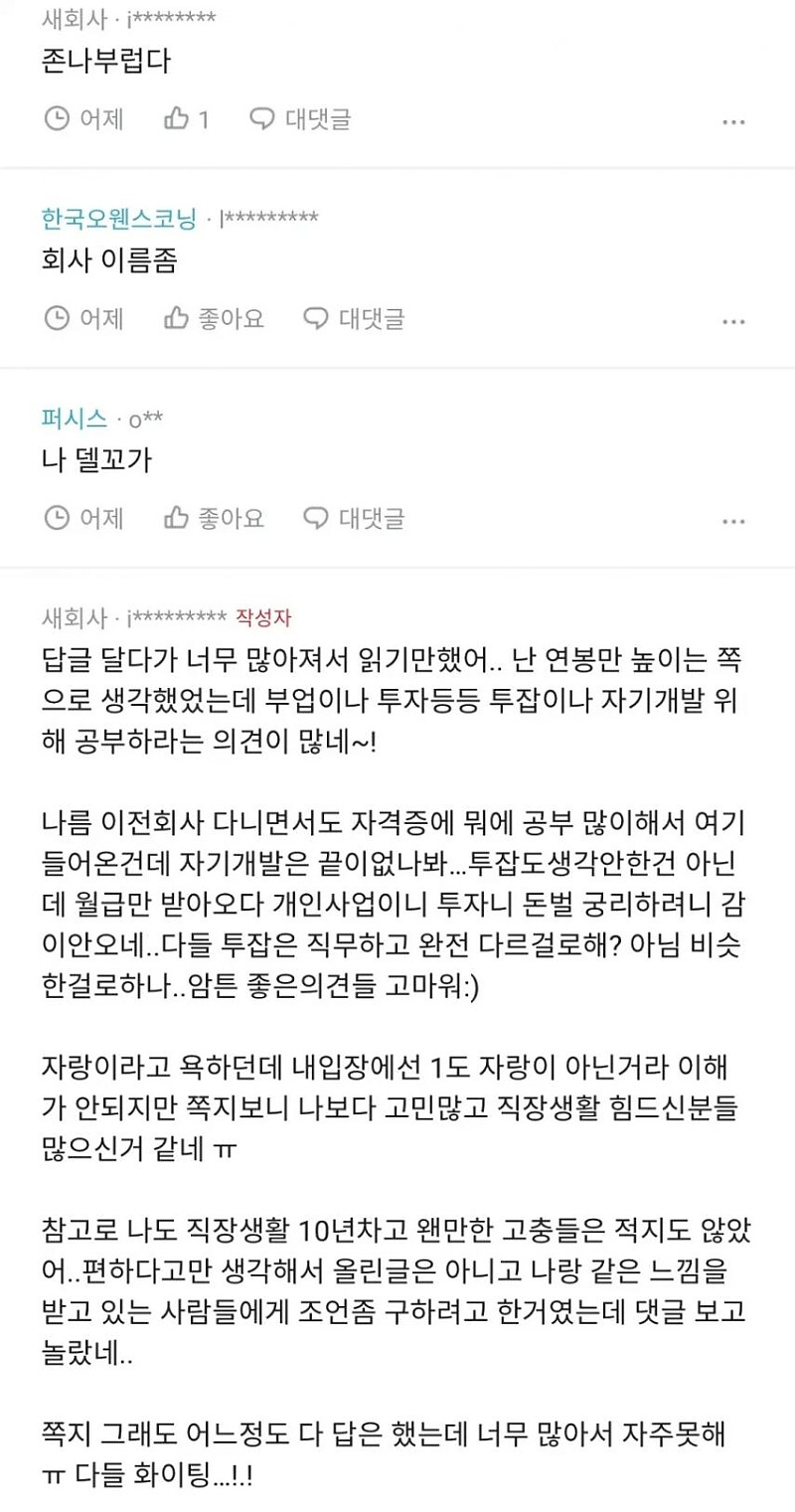Open the three-dot menu on 존나부럽다 comment

(x=733, y=120)
